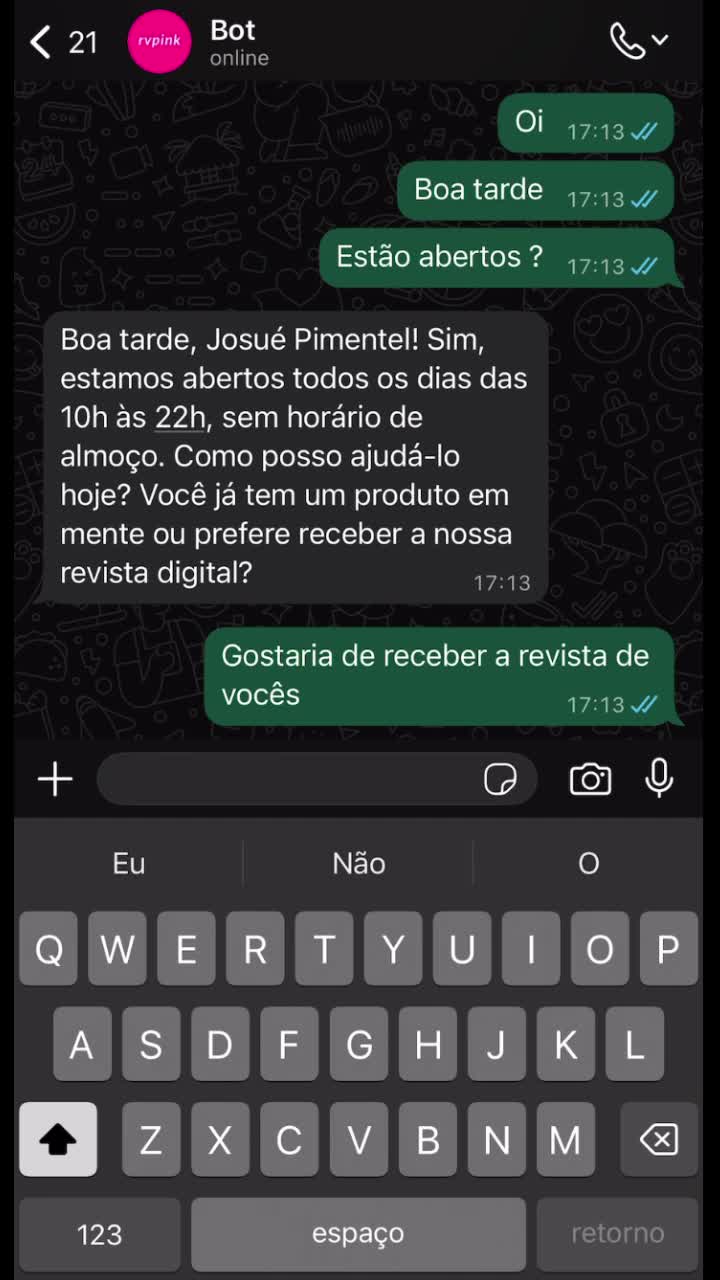Screen dimensions: 720x1280
Task: Open the attachment plus menu
Action: (x=55, y=779)
